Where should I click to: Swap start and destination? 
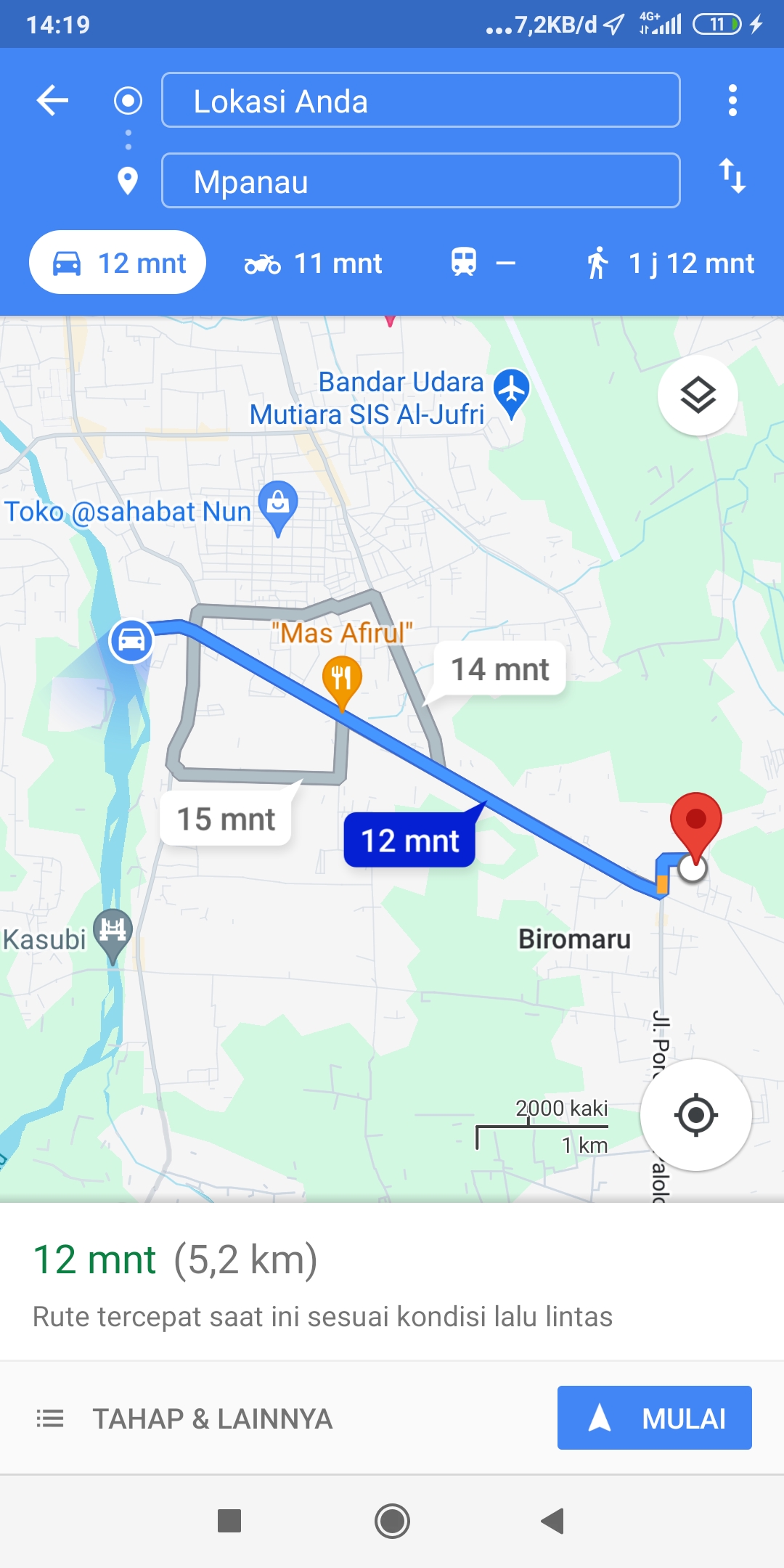[732, 176]
